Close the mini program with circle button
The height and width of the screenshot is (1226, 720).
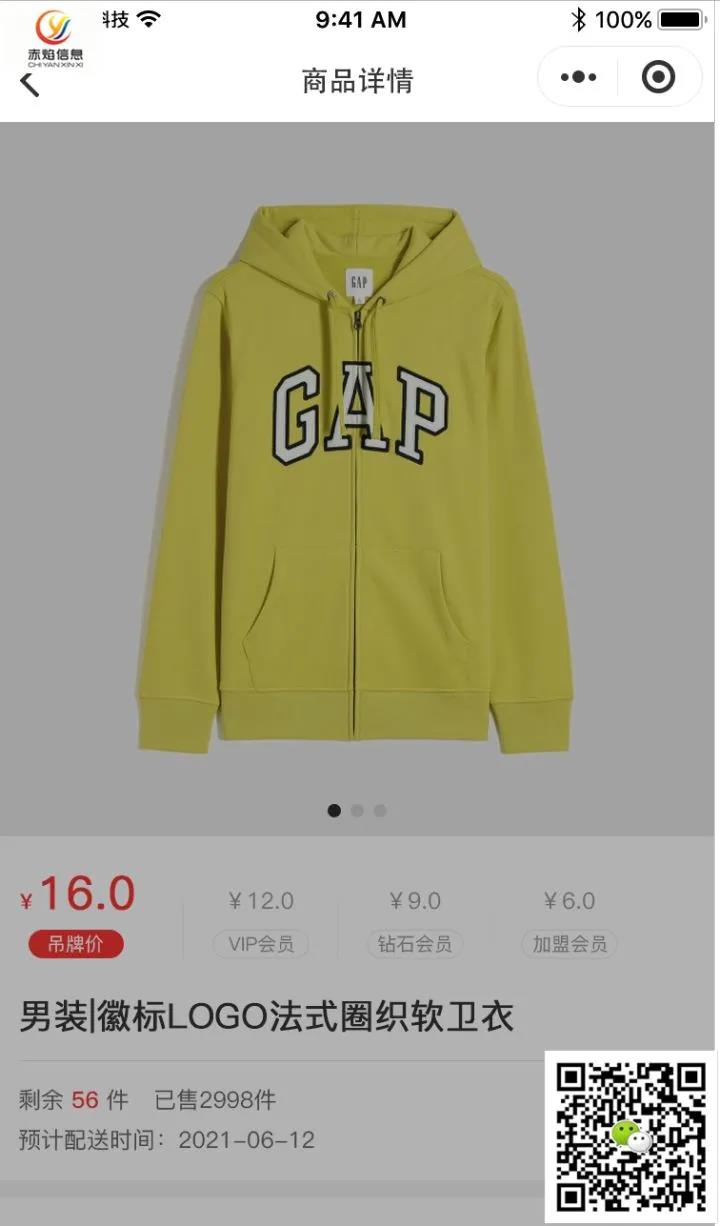[658, 77]
